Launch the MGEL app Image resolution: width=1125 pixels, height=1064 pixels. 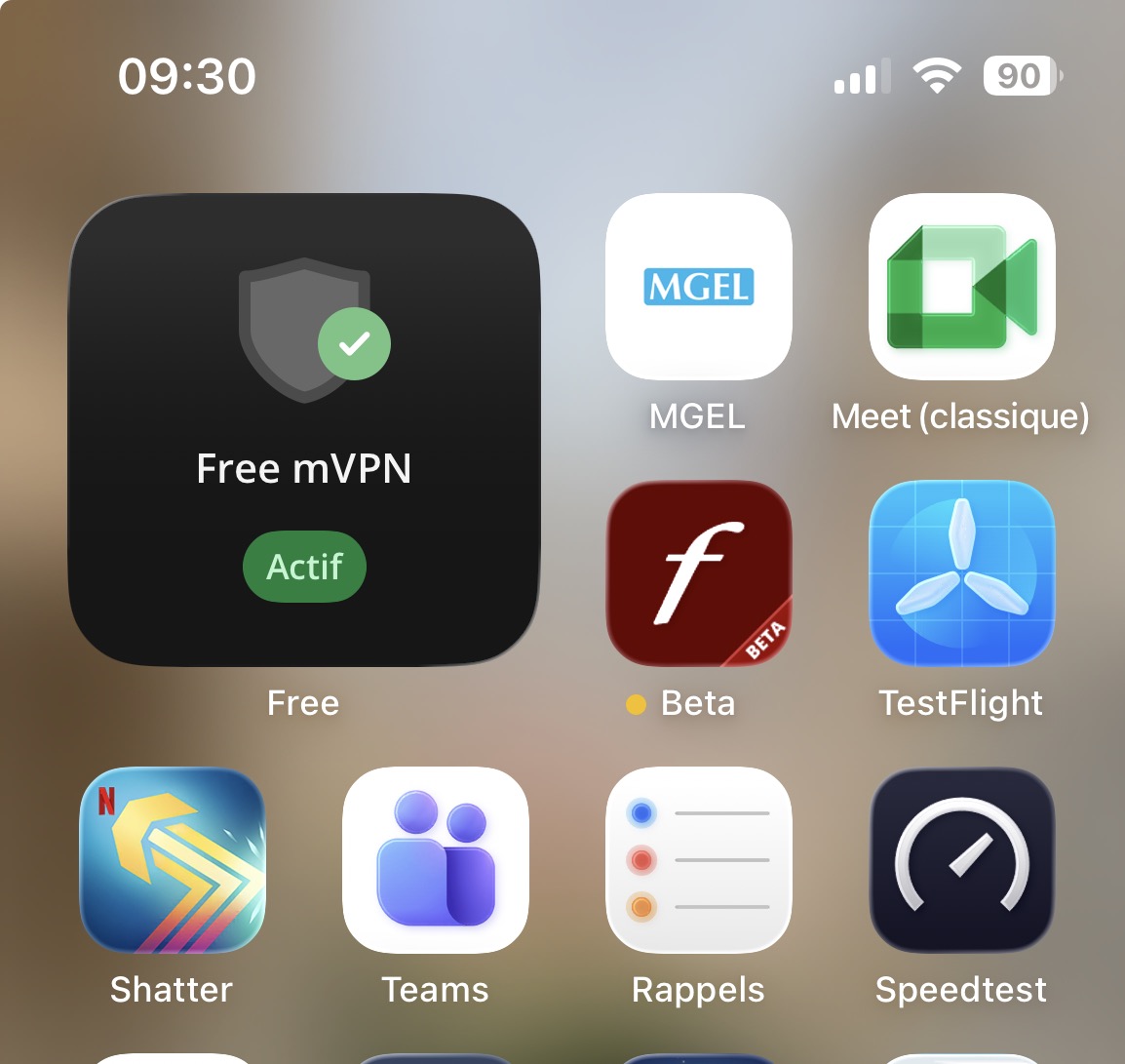698,287
